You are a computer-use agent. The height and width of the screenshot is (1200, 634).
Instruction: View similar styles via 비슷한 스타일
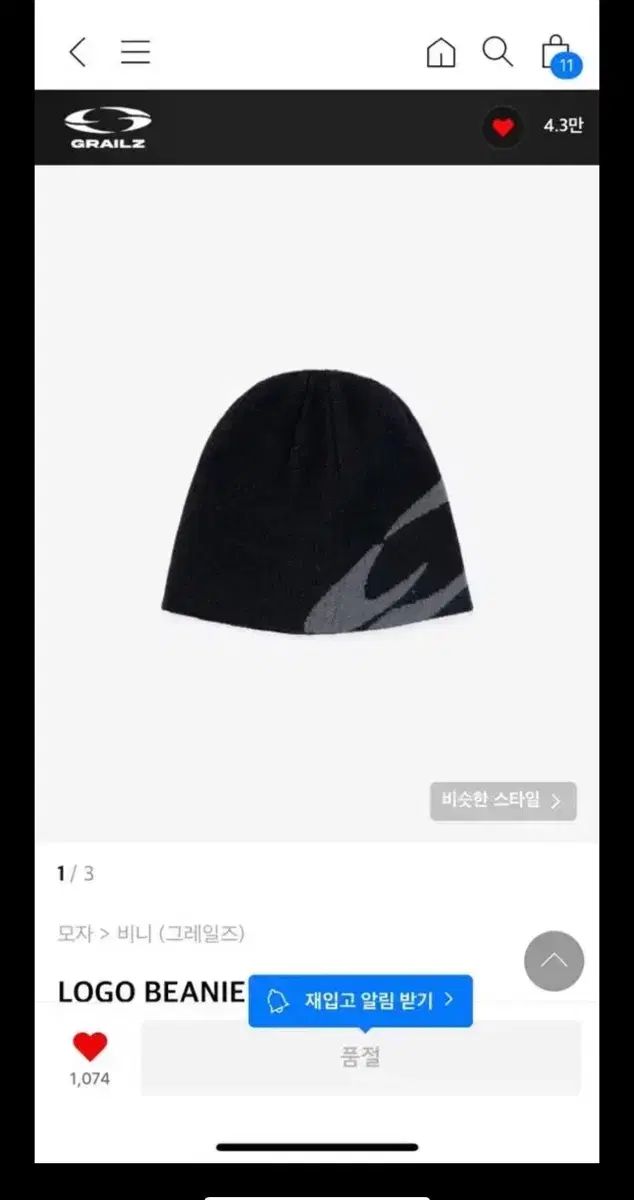click(x=503, y=801)
